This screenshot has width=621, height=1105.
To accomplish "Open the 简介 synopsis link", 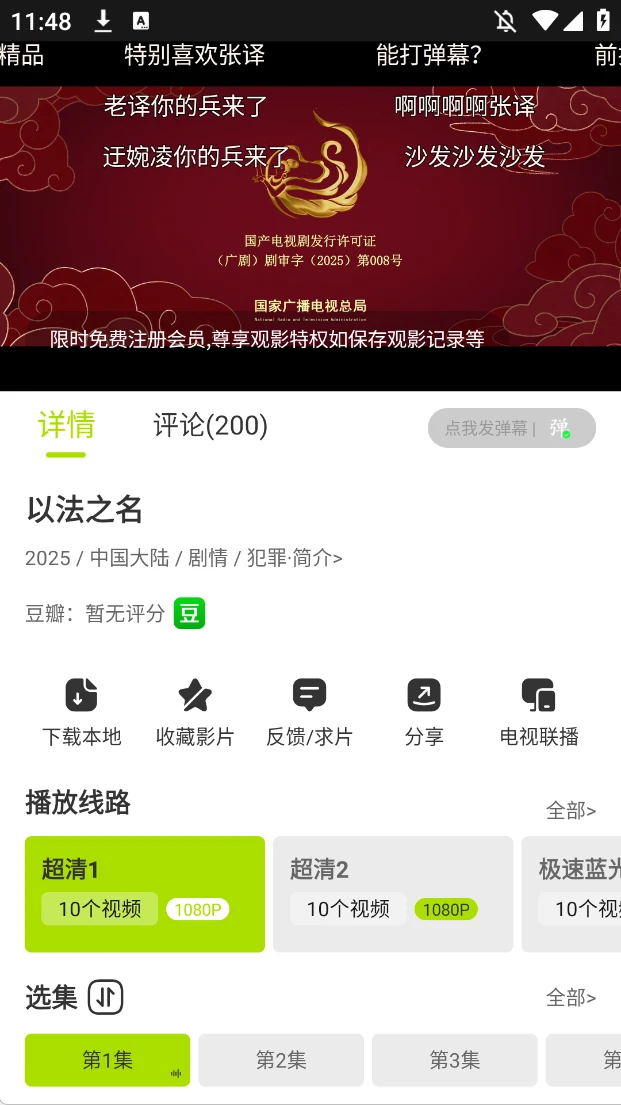I will tap(318, 558).
